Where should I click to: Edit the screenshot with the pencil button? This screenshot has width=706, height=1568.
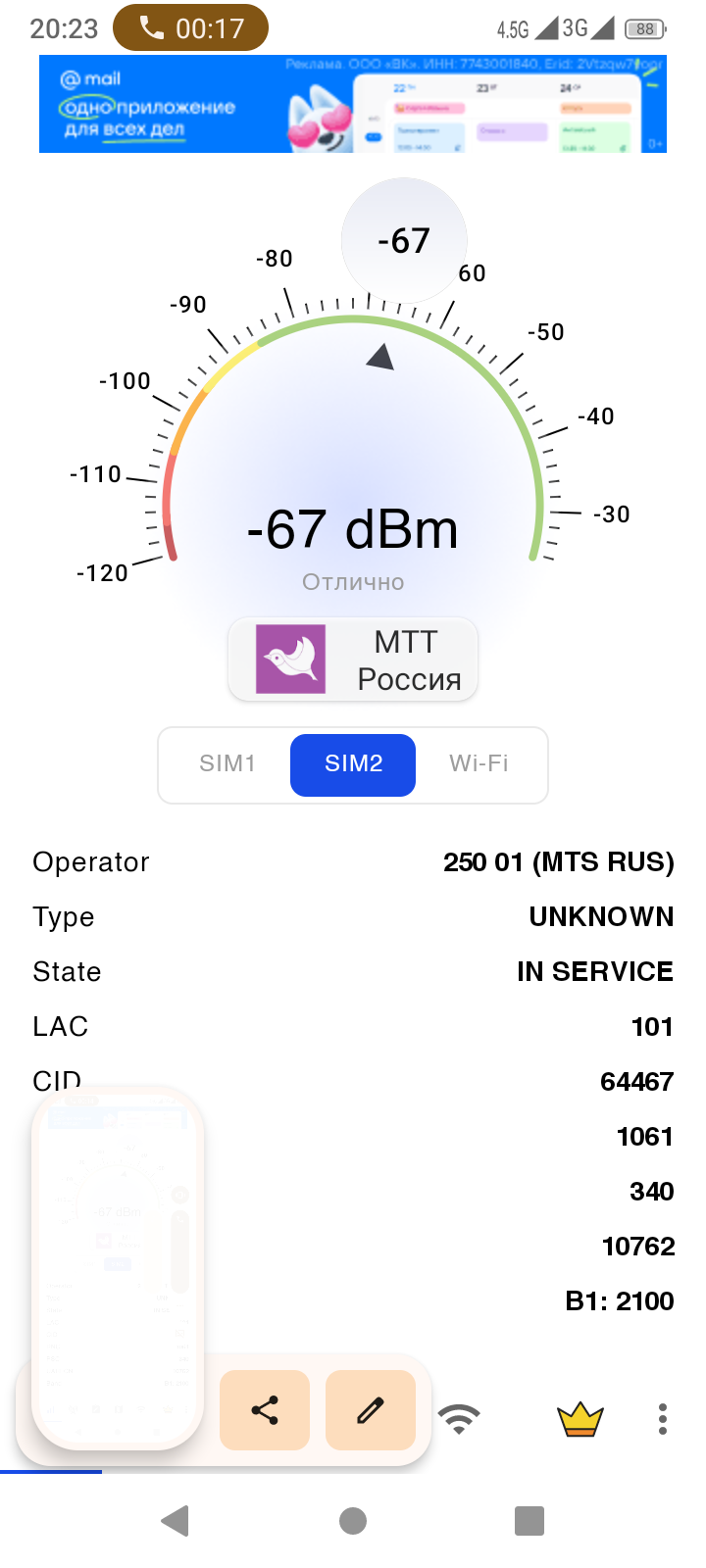click(371, 1410)
